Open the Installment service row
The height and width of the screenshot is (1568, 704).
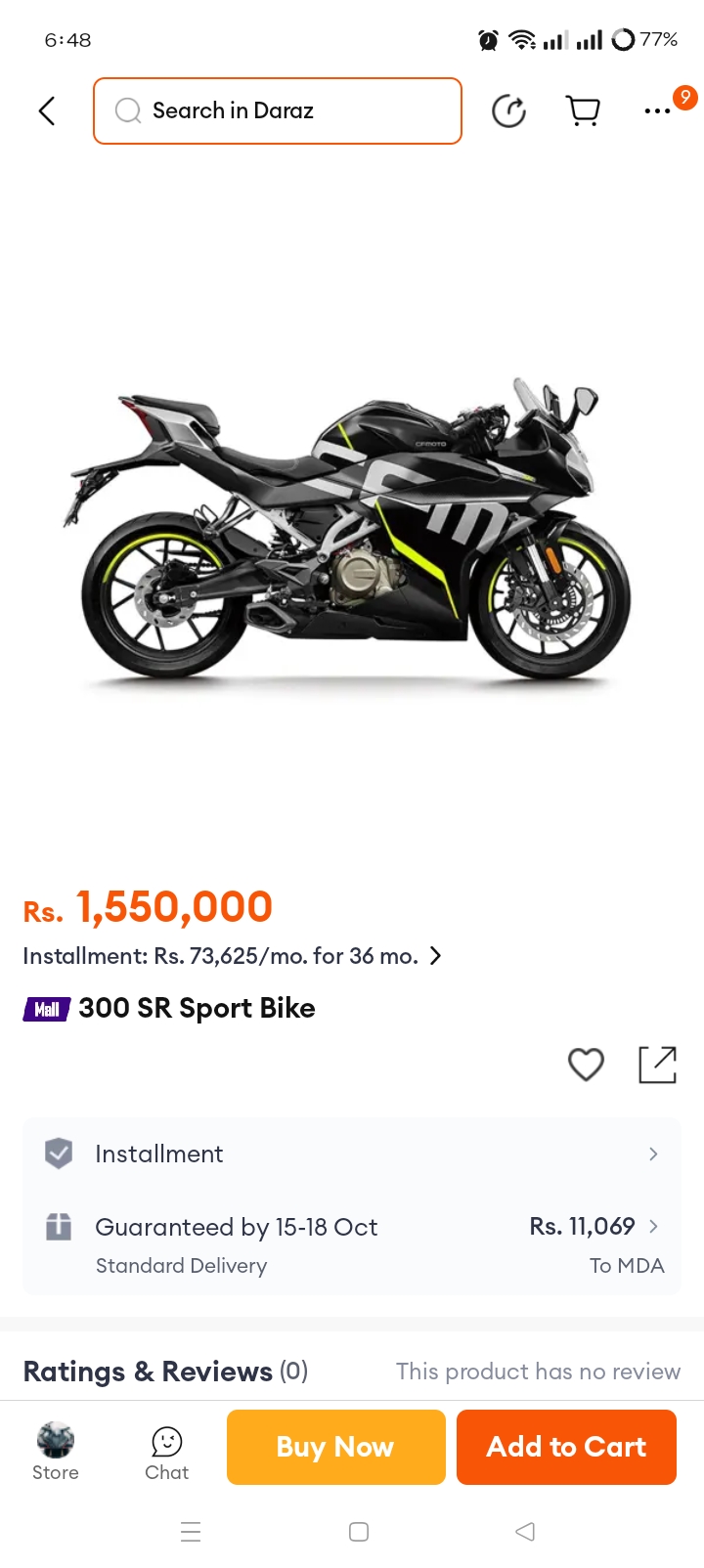[x=352, y=1154]
